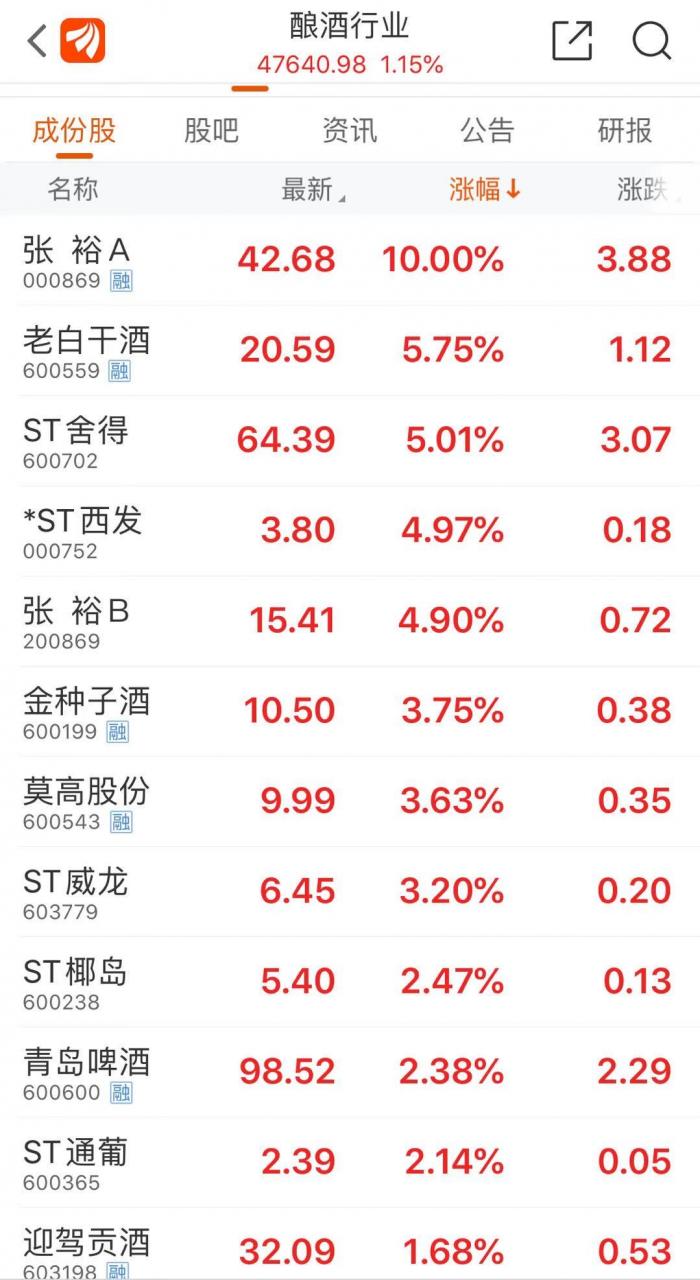Switch to the 股吧 tab

[211, 131]
